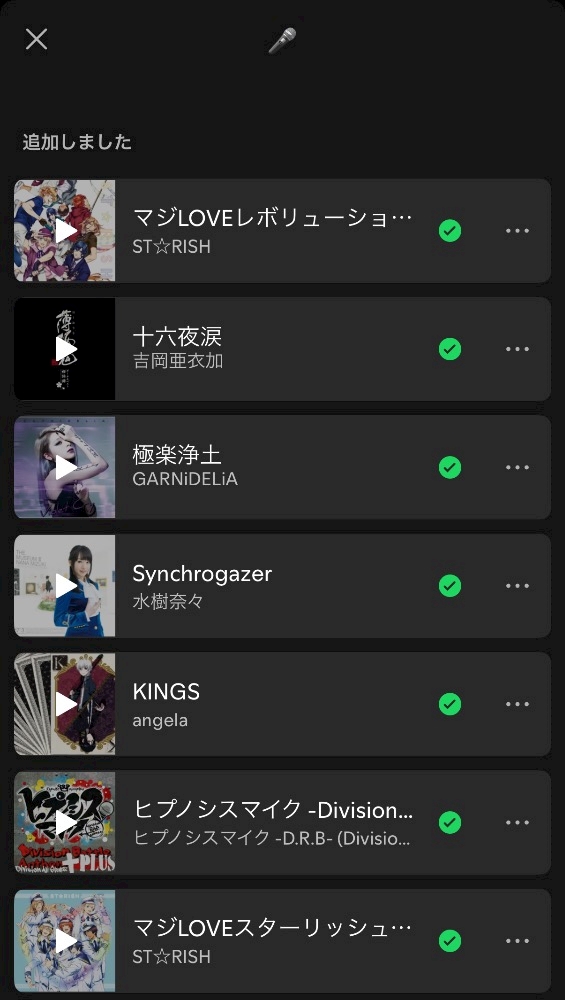Viewport: 565px width, 1000px height.
Task: Play preview of ヒプノシスマイク -Division track
Action: click(x=65, y=822)
